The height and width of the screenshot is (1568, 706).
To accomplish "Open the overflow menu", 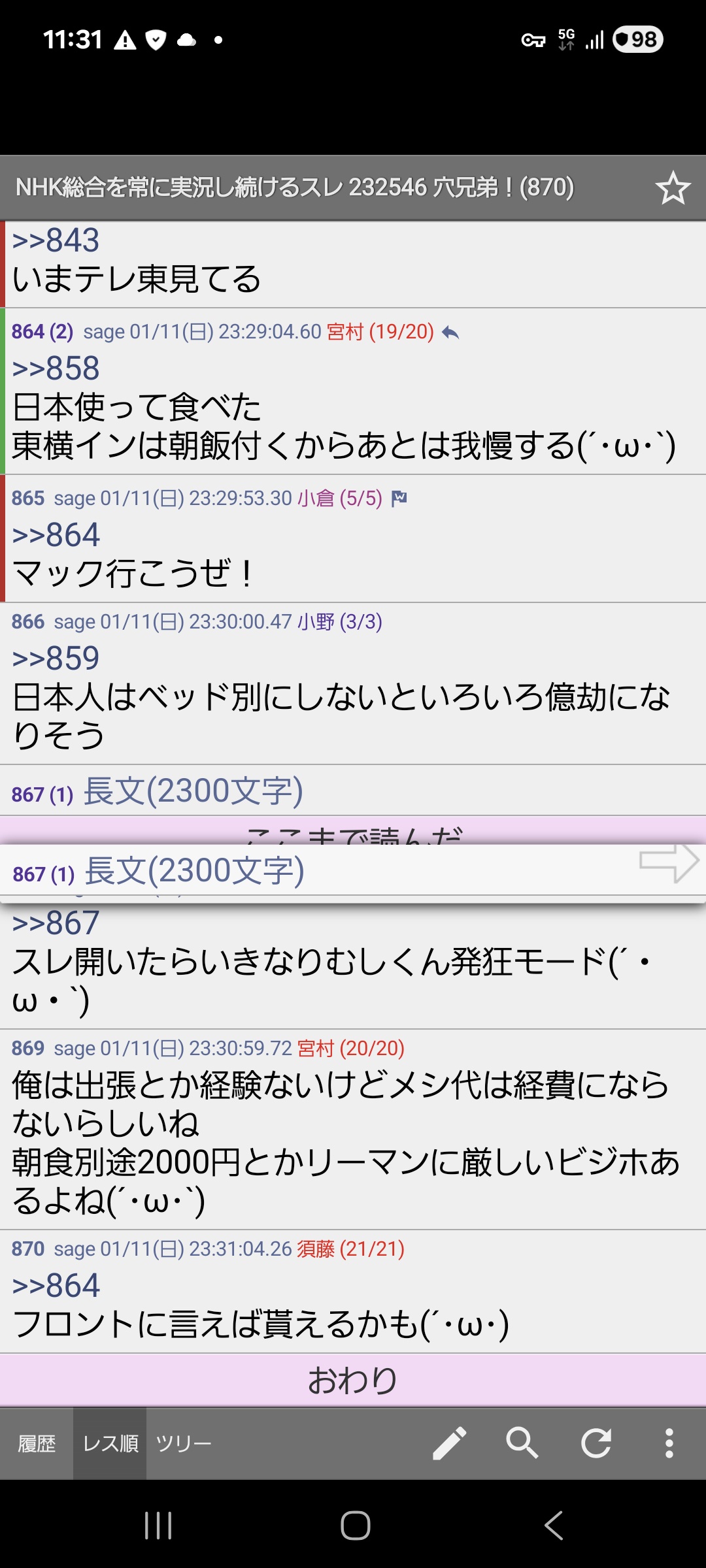I will (669, 1443).
